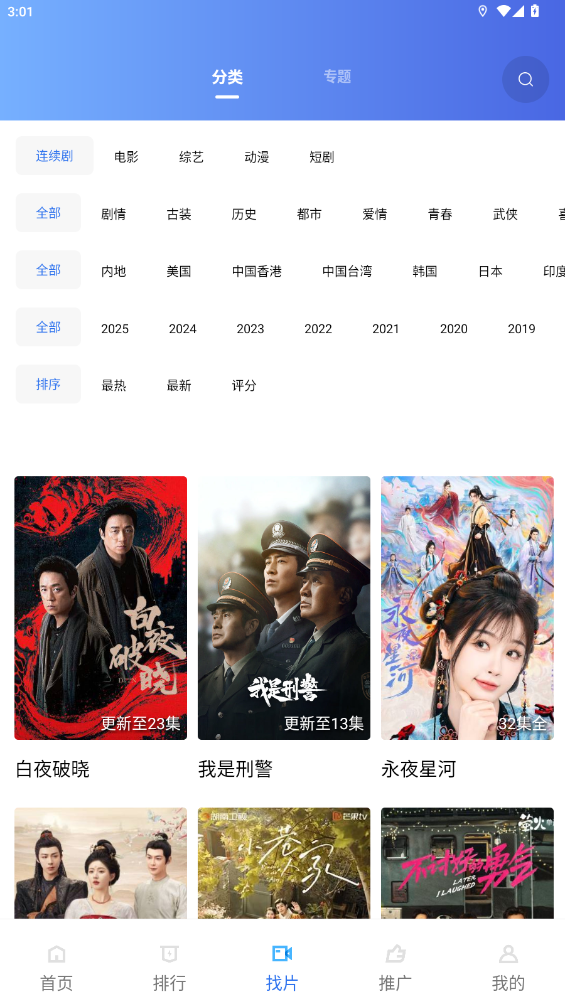Sort results by 最新

(x=179, y=385)
